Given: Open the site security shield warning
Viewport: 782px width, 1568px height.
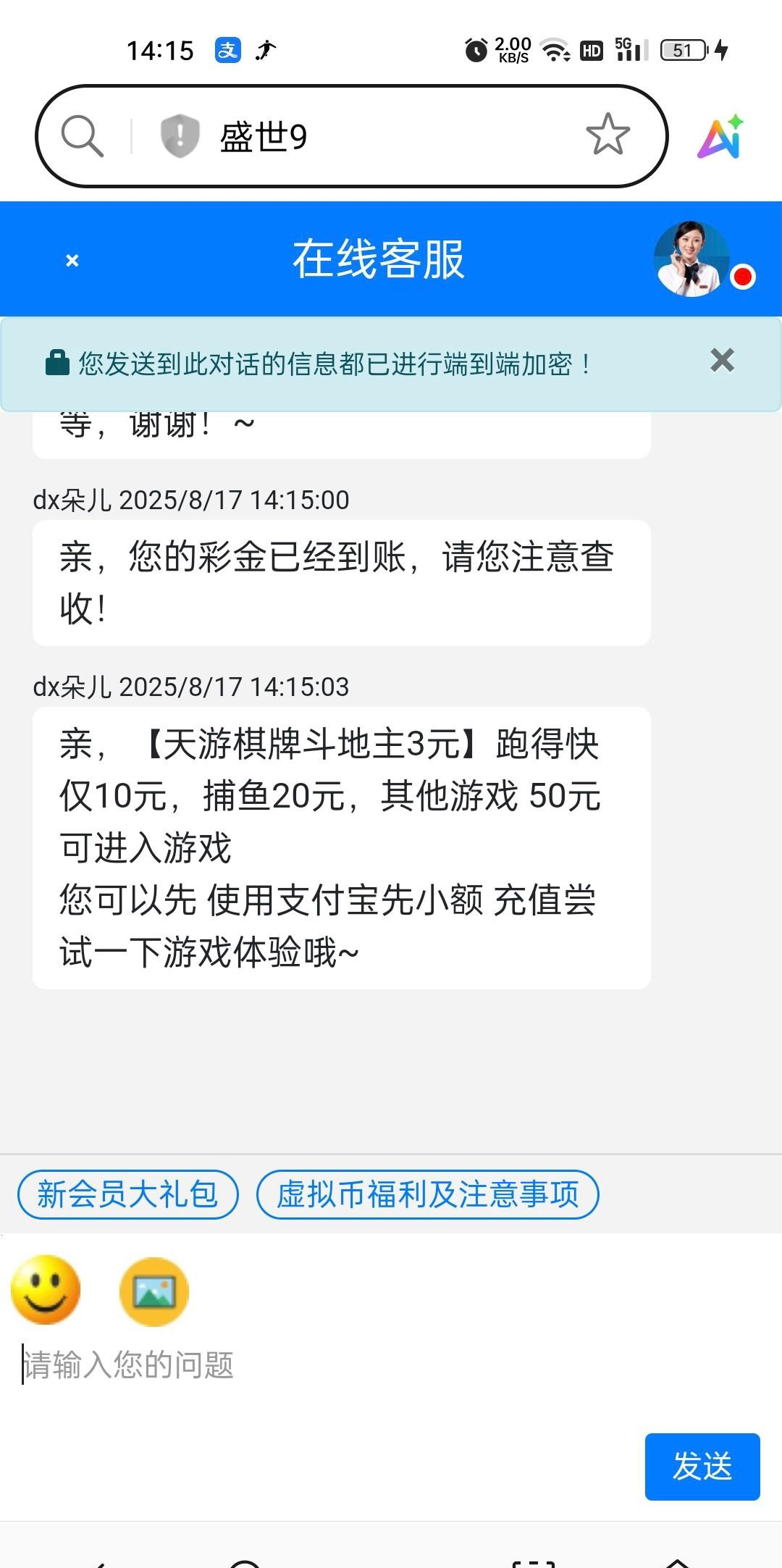Looking at the screenshot, I should 180,135.
